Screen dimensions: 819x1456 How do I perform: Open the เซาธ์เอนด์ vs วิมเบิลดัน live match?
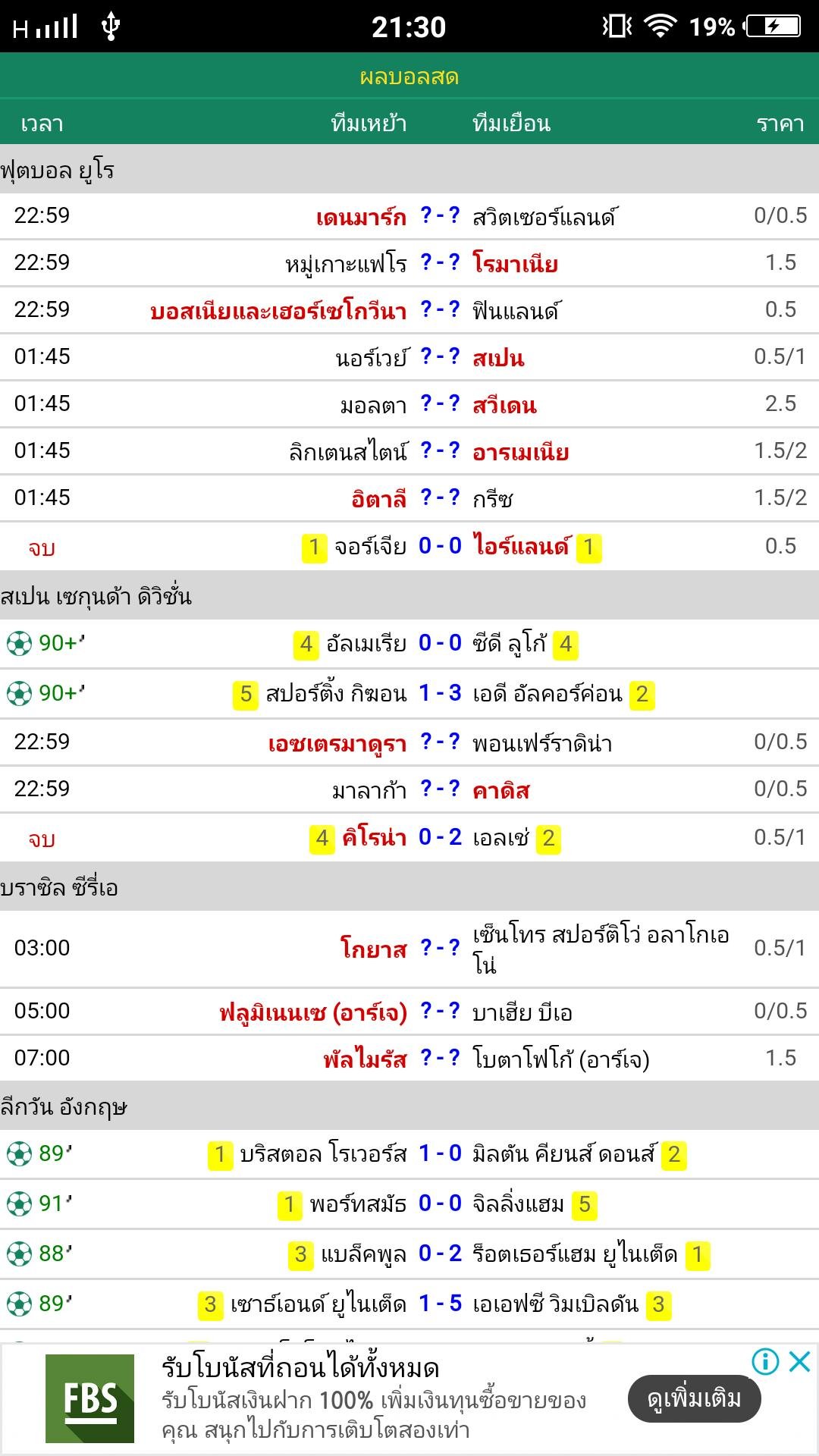point(409,1304)
